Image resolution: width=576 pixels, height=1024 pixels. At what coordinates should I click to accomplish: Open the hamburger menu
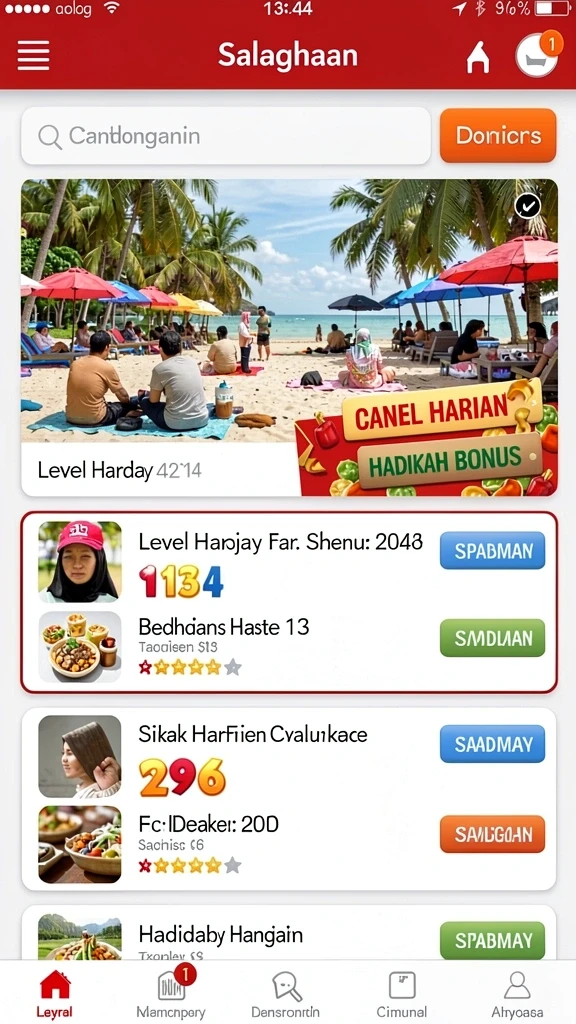click(x=33, y=55)
